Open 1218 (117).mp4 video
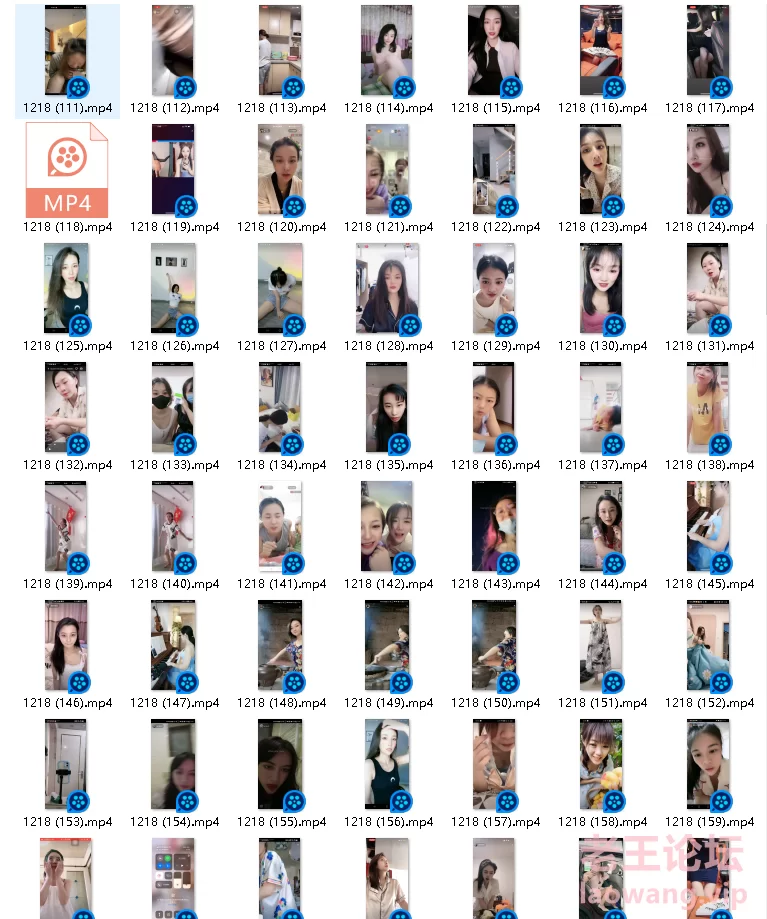 tap(708, 52)
